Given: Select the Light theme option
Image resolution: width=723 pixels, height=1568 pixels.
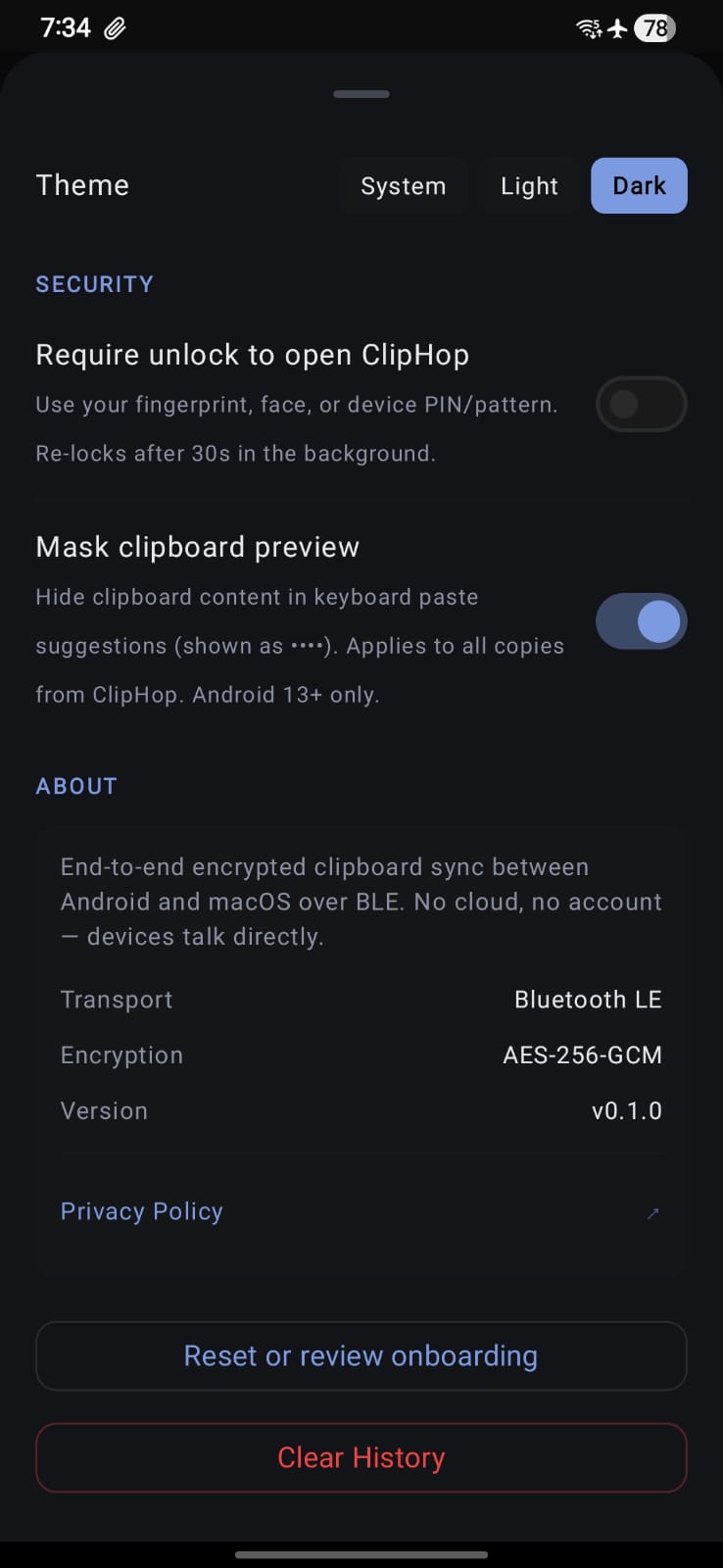Looking at the screenshot, I should (528, 185).
